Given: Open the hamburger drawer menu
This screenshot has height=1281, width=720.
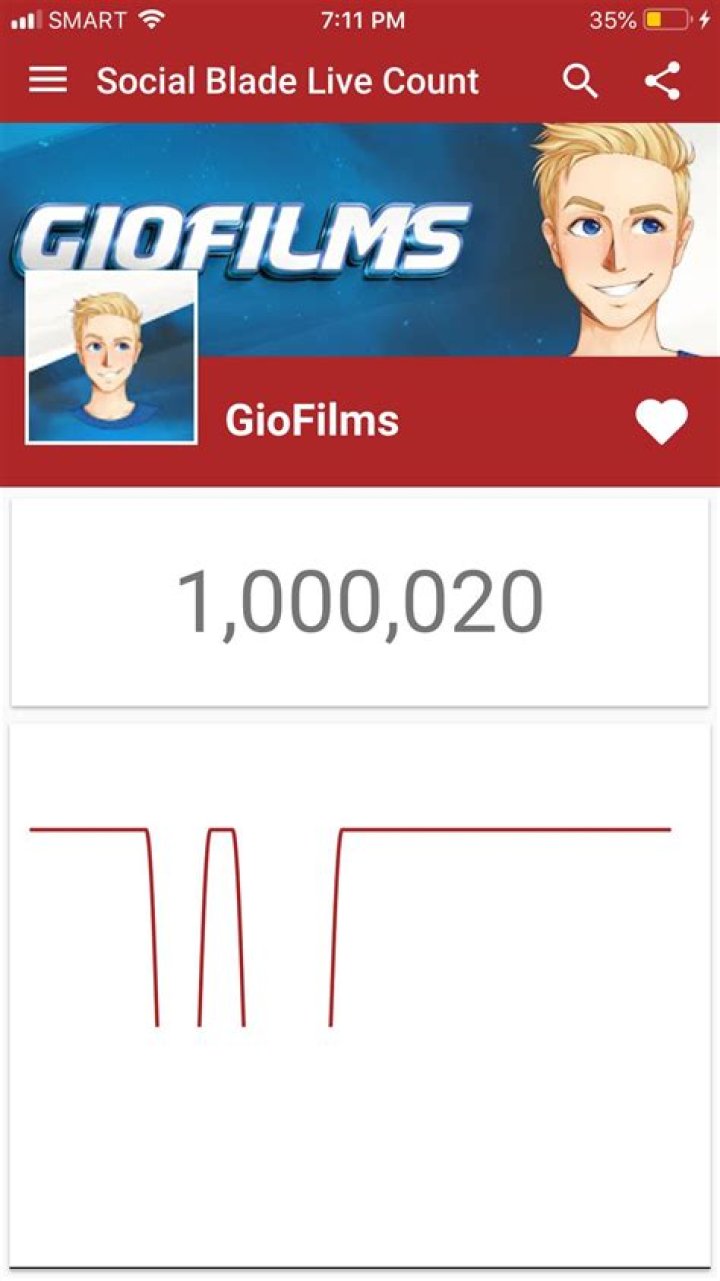Looking at the screenshot, I should tap(47, 81).
